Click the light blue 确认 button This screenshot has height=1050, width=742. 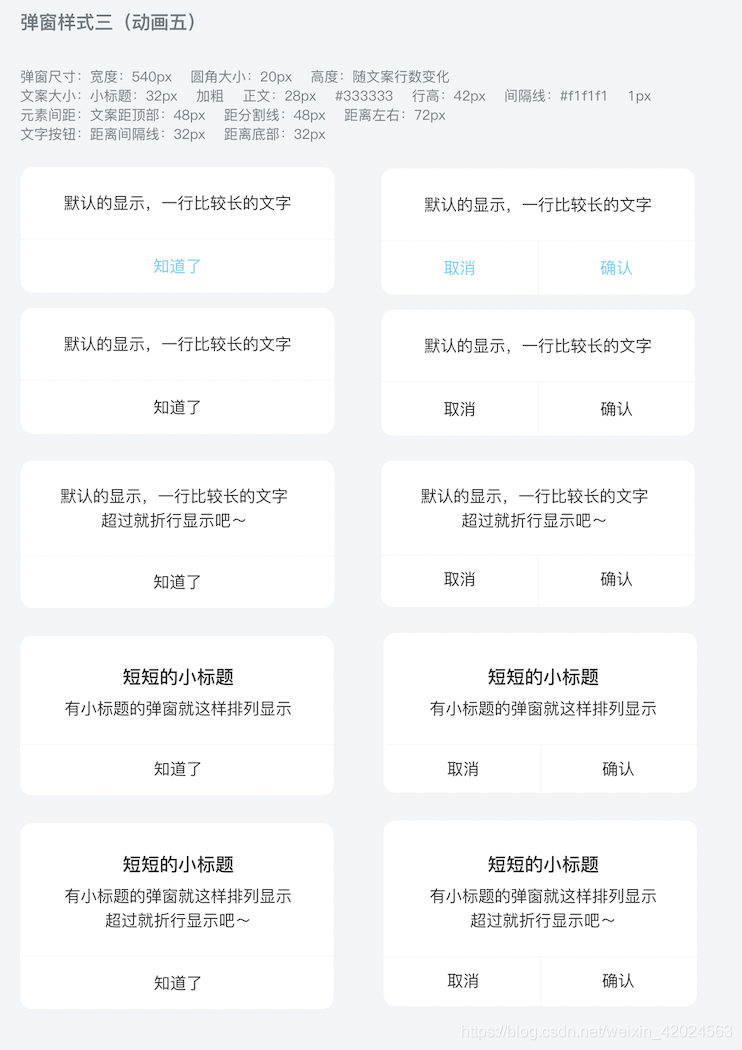click(x=616, y=268)
